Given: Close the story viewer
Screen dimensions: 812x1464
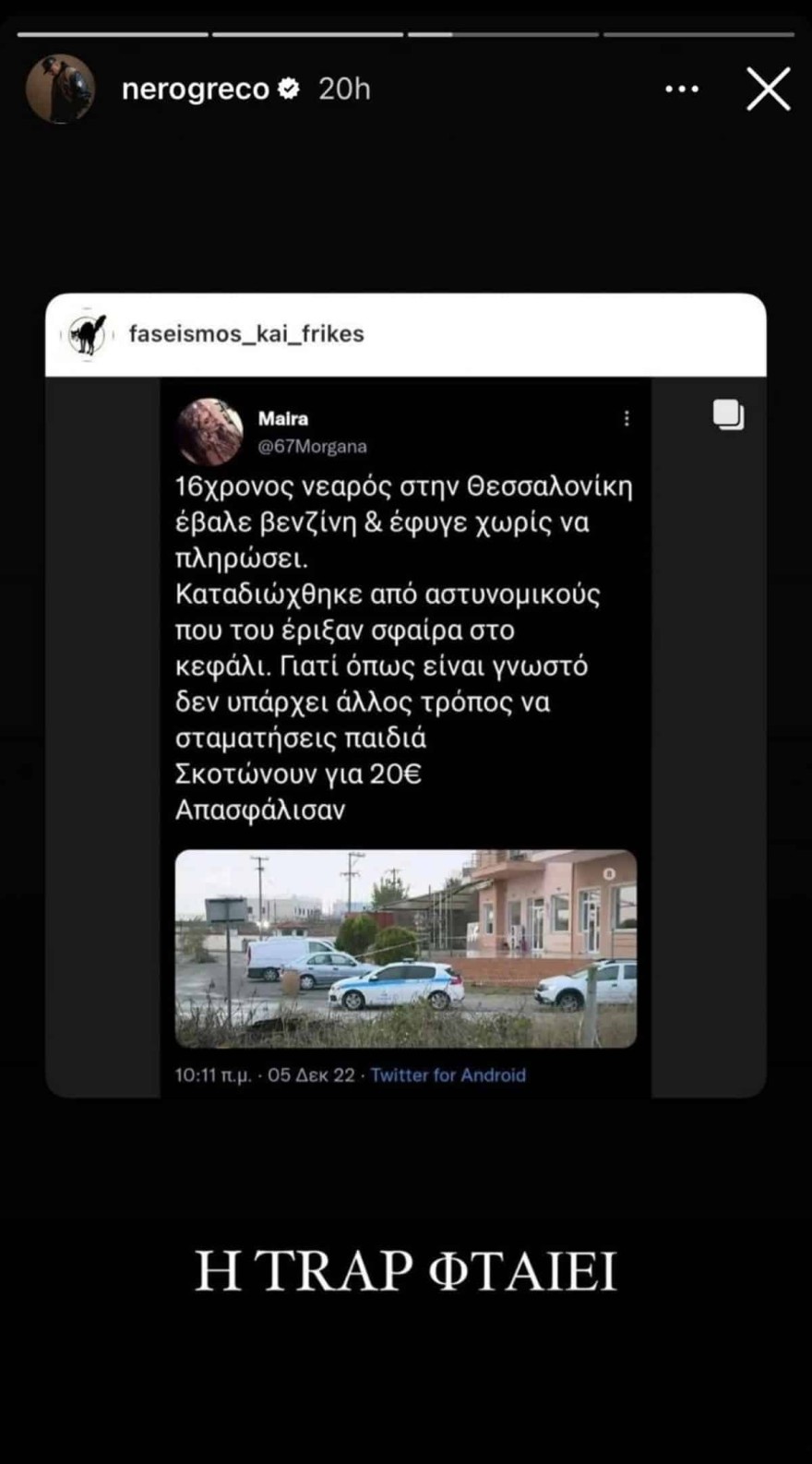Looking at the screenshot, I should pos(768,90).
